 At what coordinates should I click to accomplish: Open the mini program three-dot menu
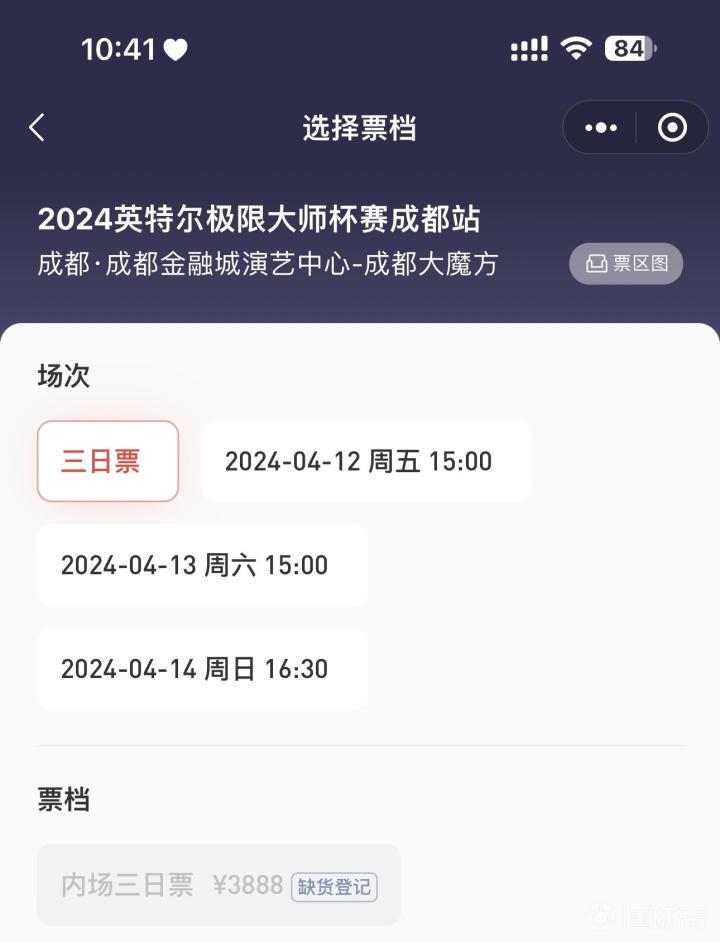click(601, 128)
